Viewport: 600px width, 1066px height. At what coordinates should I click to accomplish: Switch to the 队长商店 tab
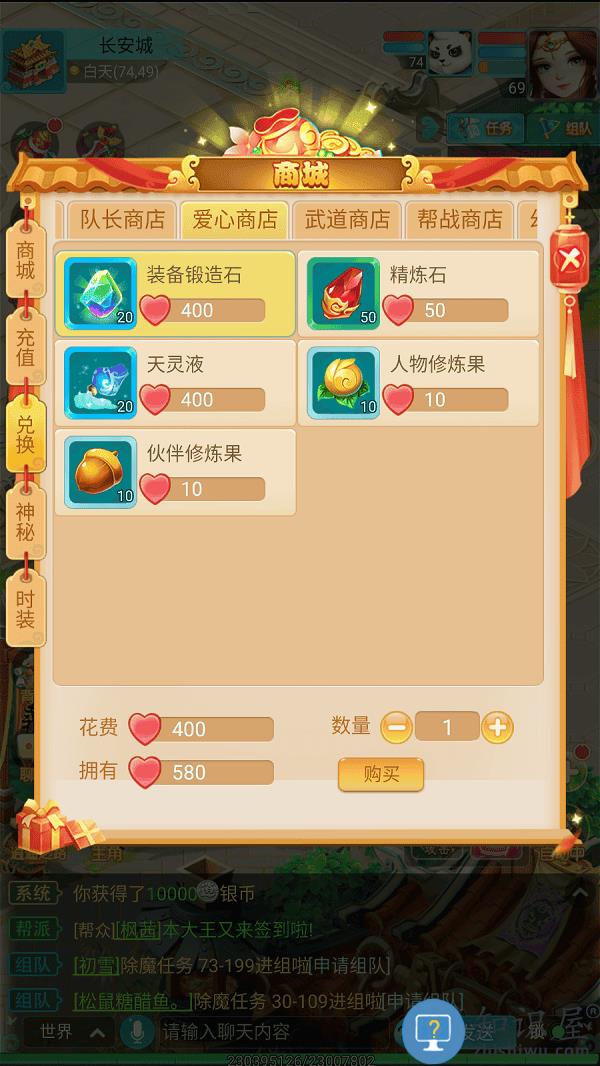(x=122, y=220)
